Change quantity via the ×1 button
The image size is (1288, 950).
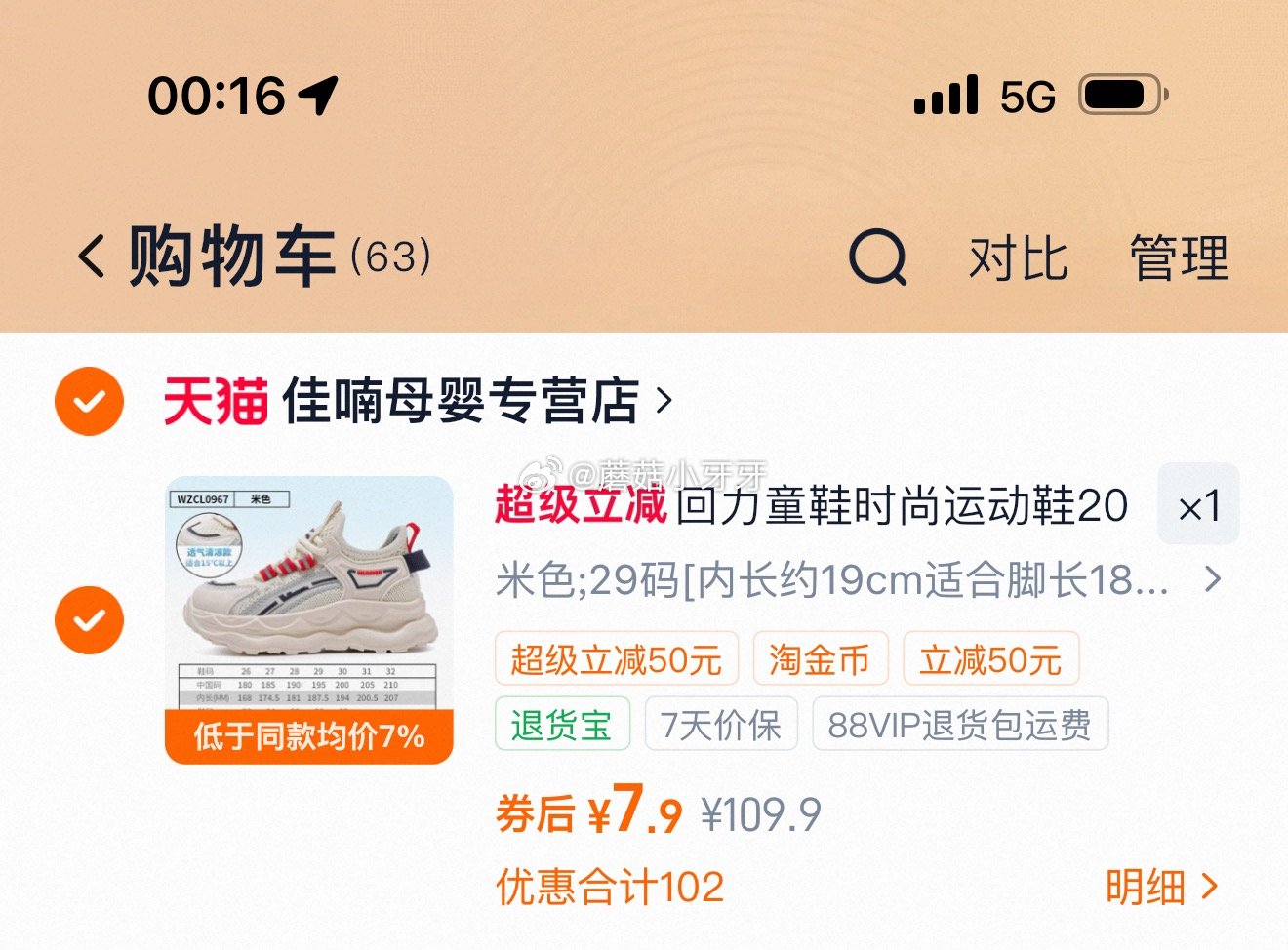tap(1198, 504)
